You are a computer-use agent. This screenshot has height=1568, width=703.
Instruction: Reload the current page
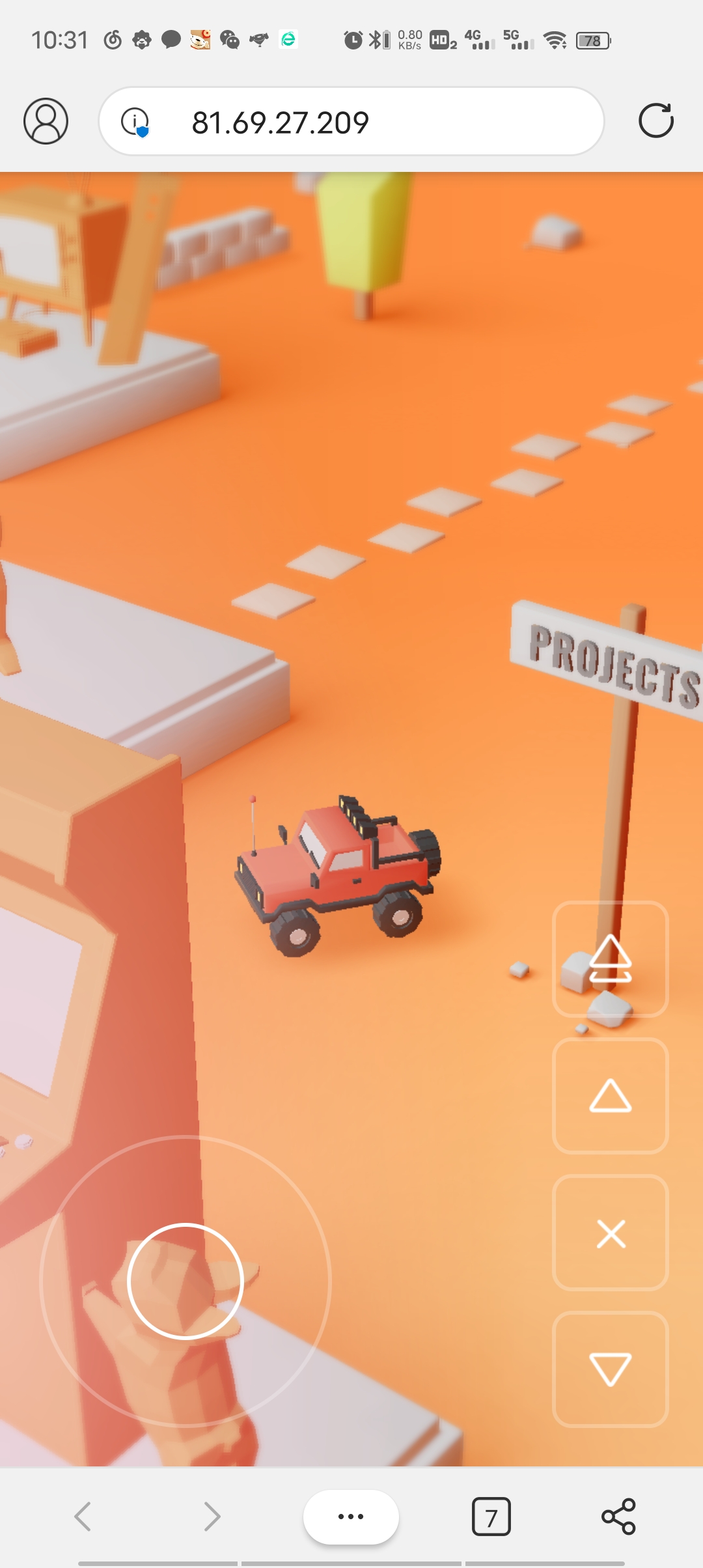coord(655,121)
